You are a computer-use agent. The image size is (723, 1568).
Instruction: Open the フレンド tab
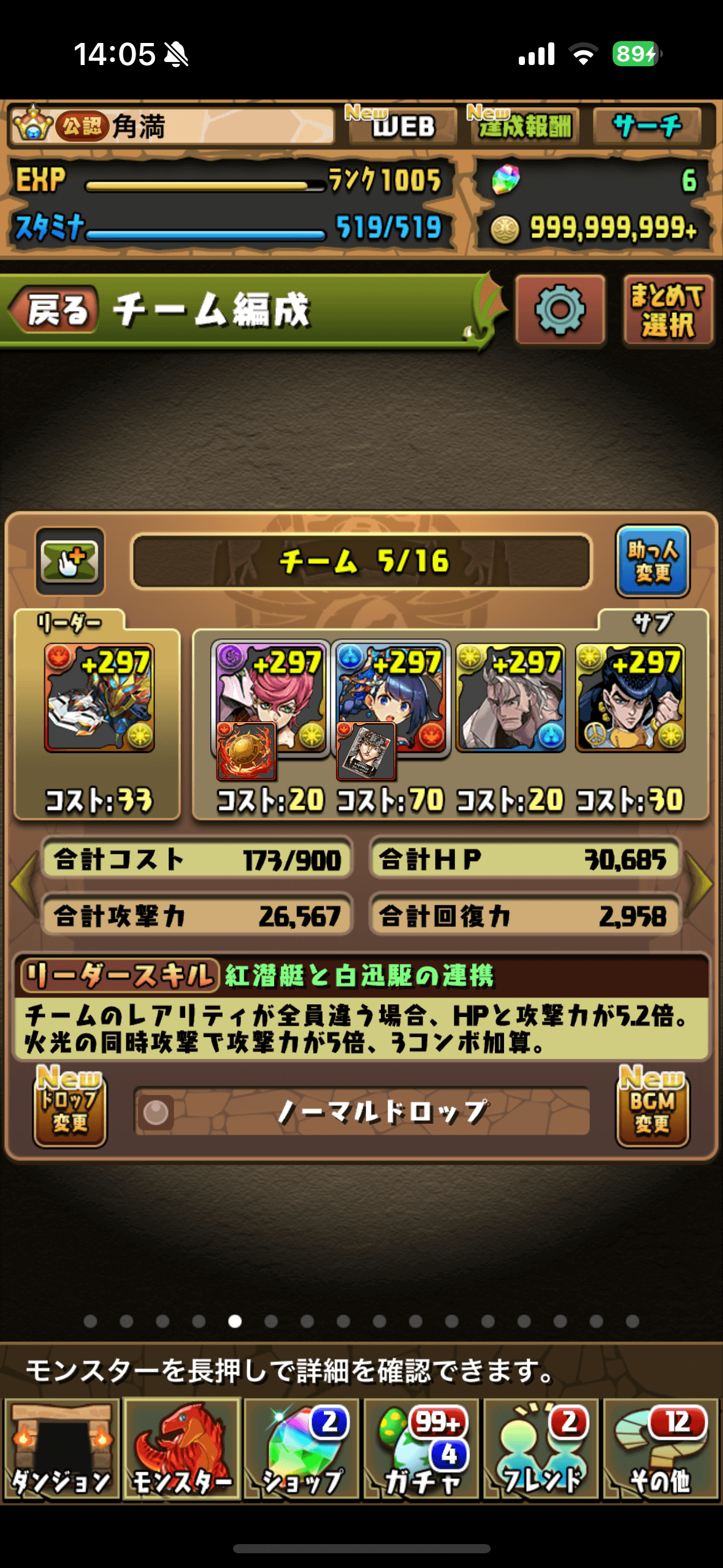pyautogui.click(x=541, y=1449)
